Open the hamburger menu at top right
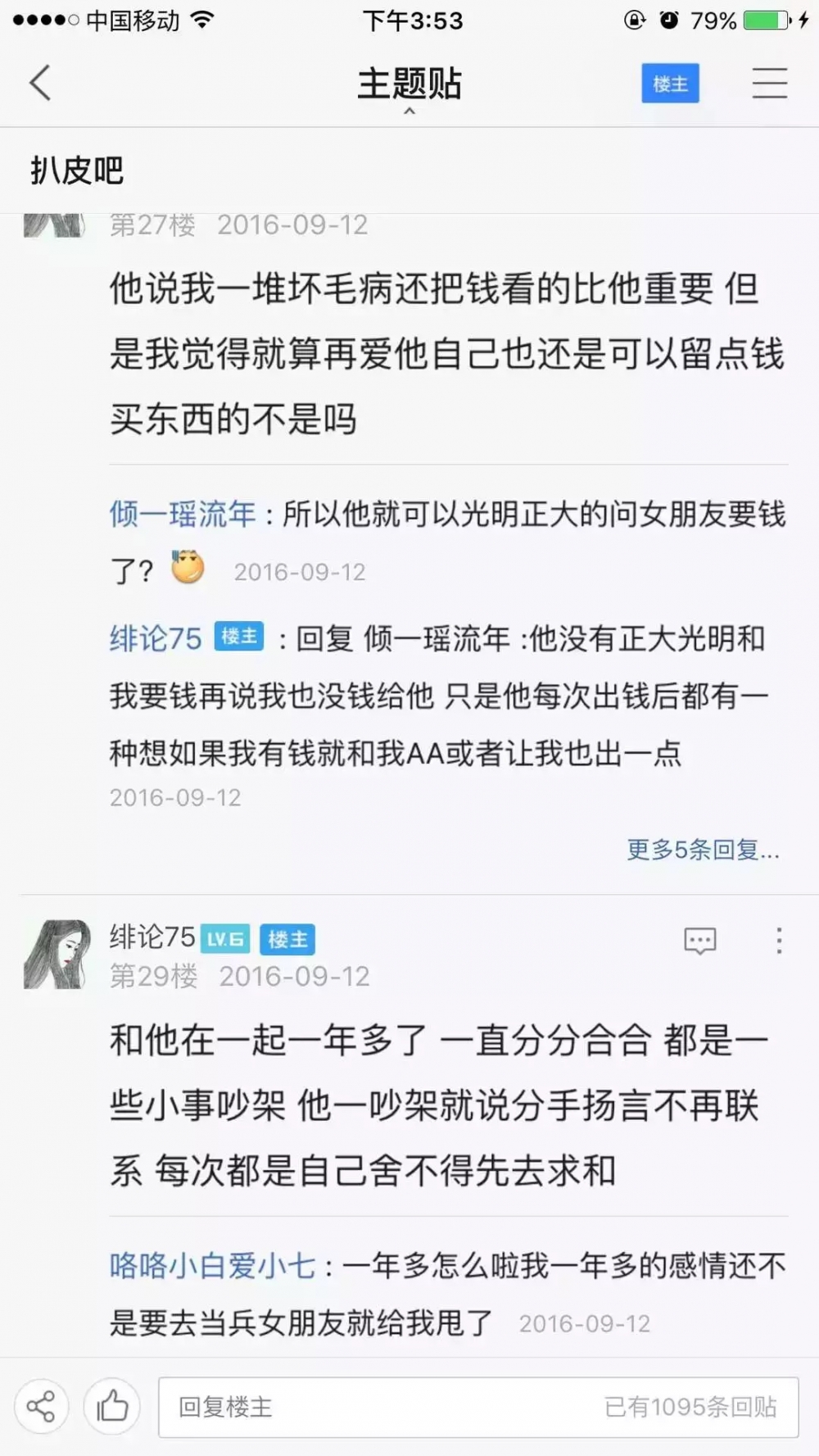 click(x=770, y=84)
